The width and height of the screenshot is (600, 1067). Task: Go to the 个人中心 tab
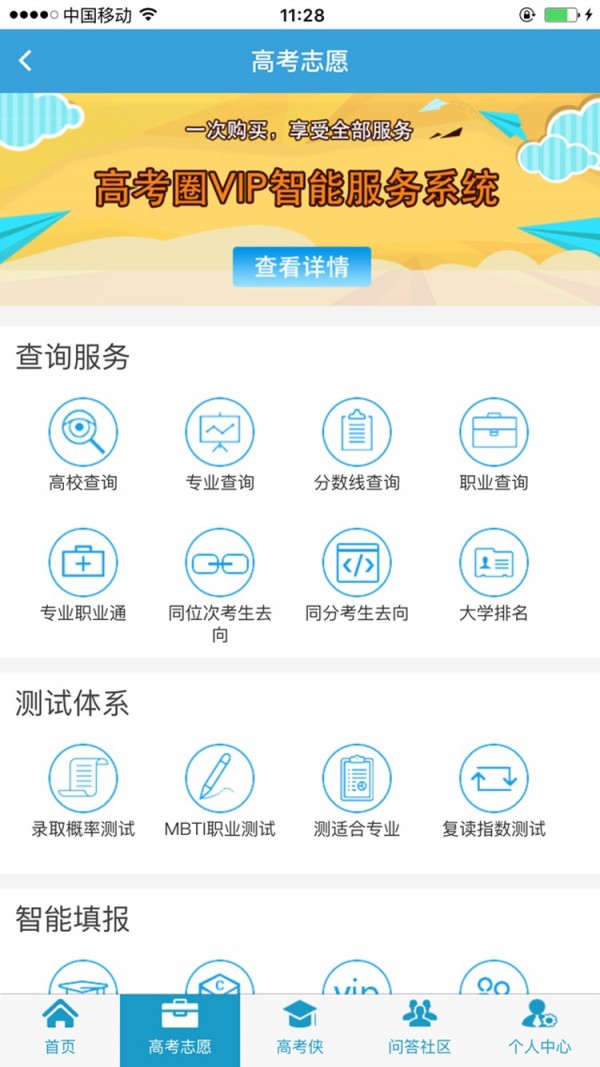coord(540,1030)
